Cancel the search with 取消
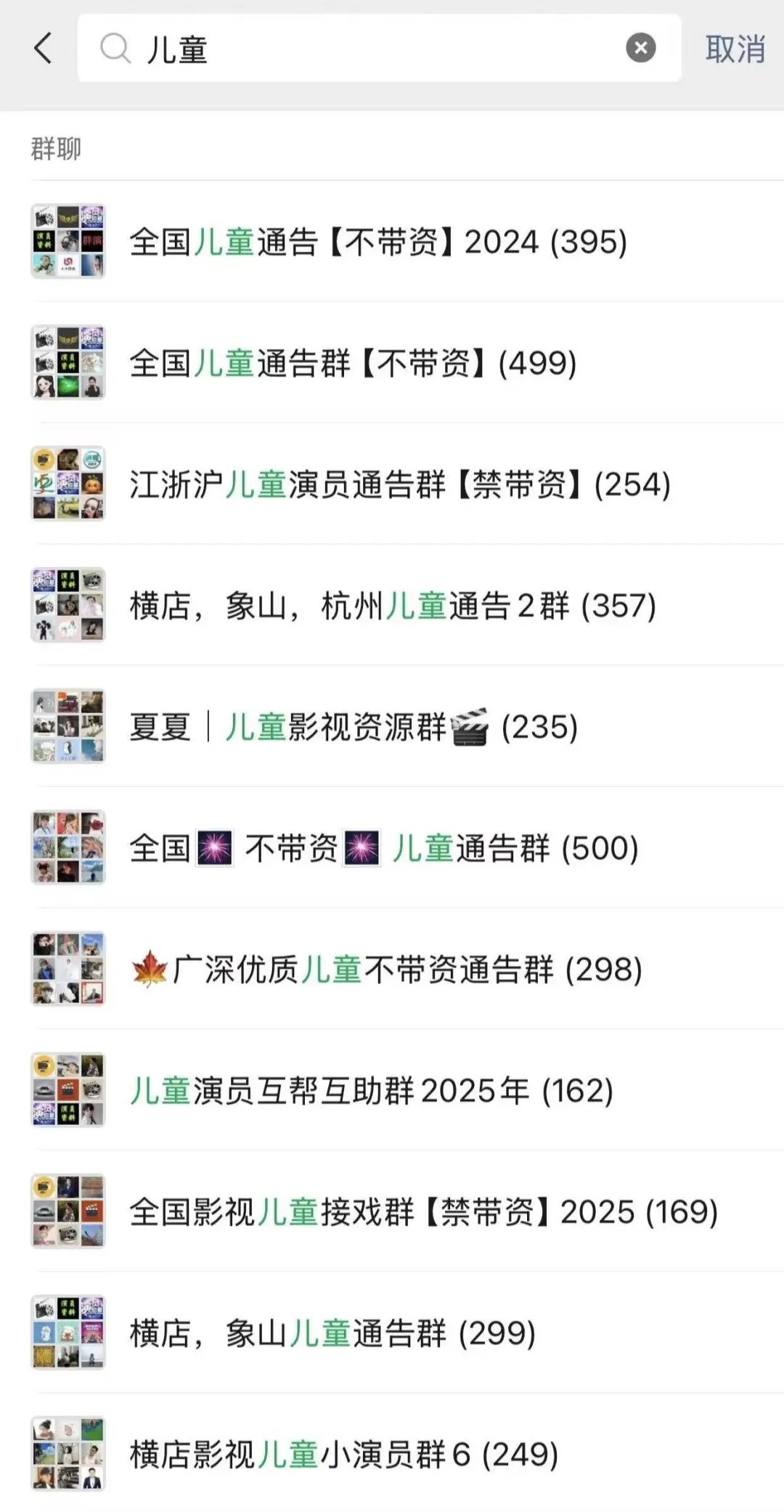 point(735,49)
